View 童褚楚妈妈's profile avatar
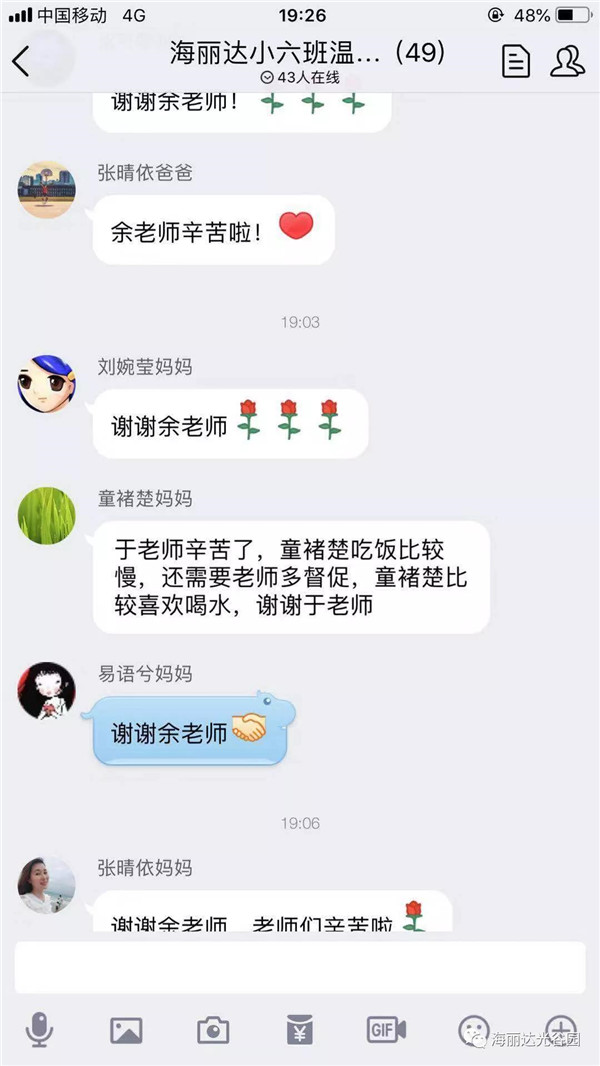The image size is (600, 1066). [x=47, y=515]
